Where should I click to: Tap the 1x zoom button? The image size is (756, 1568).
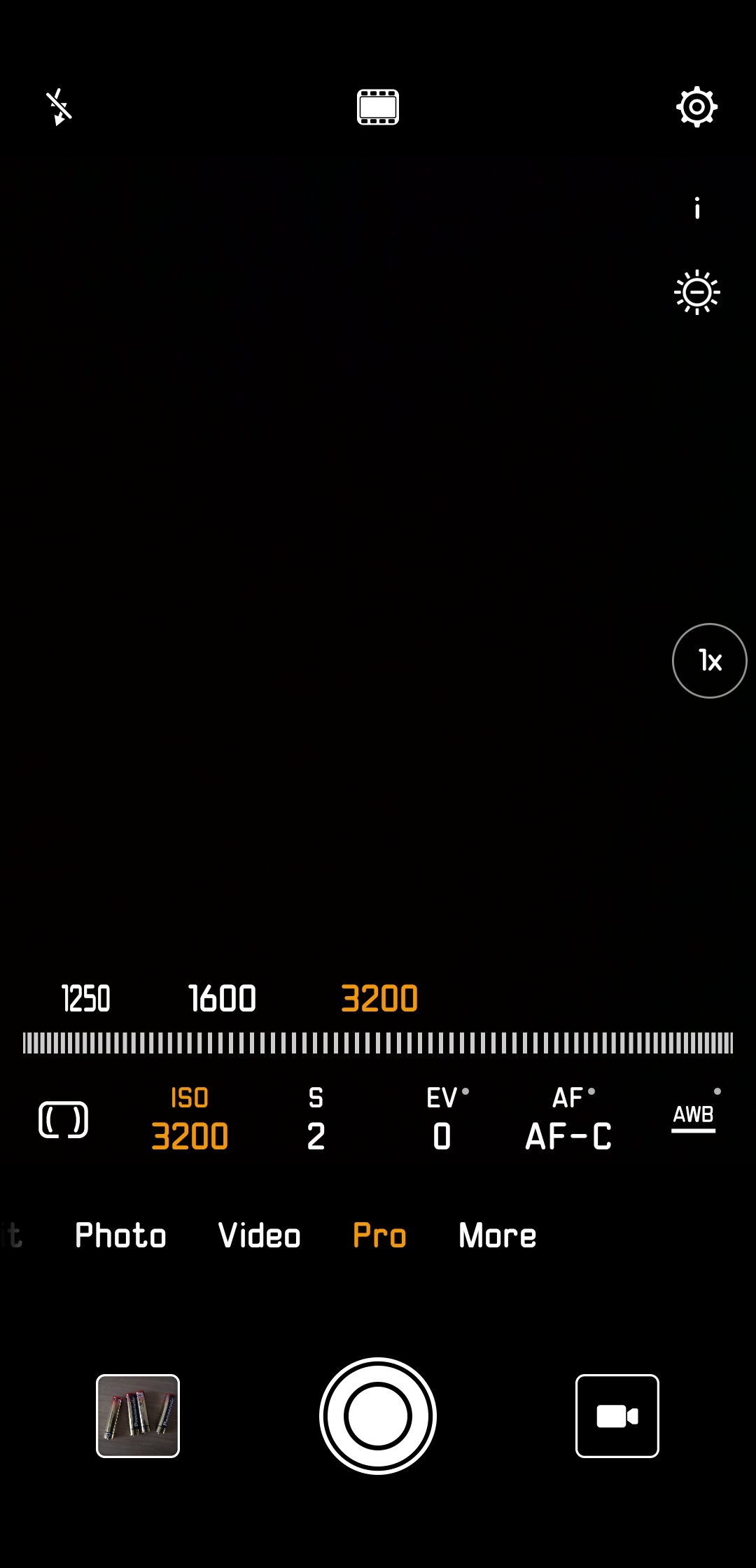coord(709,660)
